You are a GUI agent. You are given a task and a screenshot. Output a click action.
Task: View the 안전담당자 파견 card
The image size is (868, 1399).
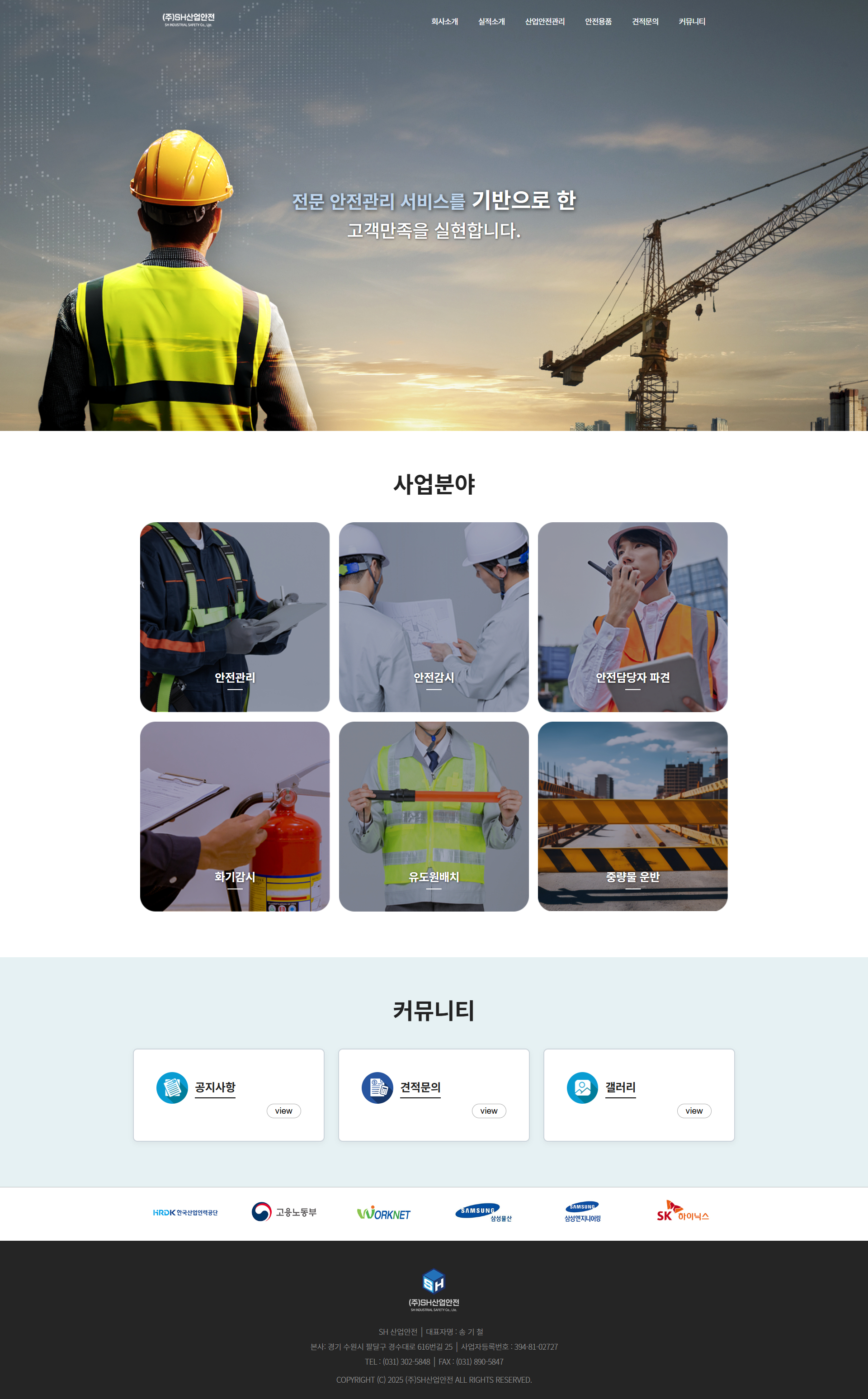[632, 617]
